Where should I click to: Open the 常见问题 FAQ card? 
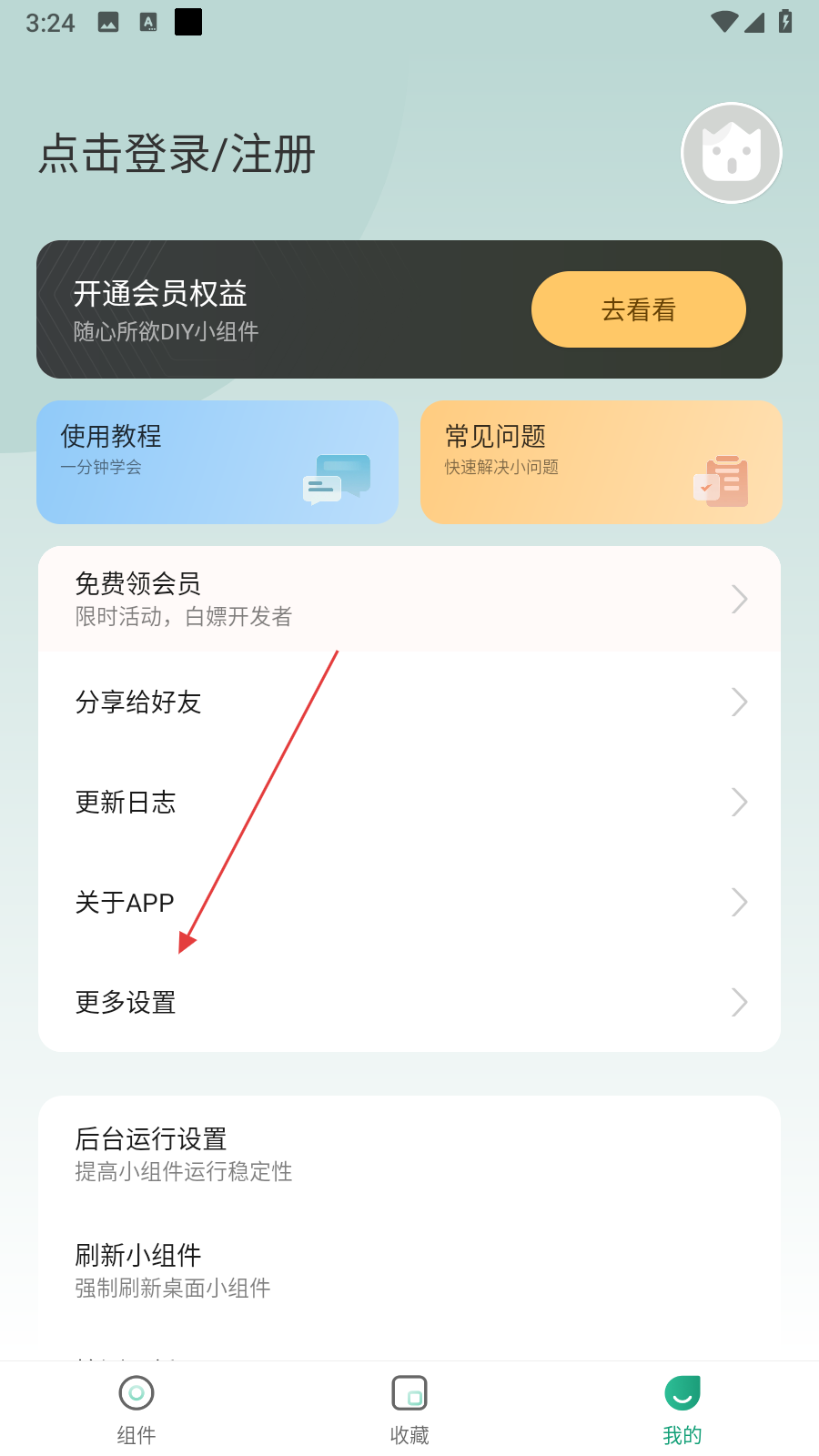[x=601, y=461]
